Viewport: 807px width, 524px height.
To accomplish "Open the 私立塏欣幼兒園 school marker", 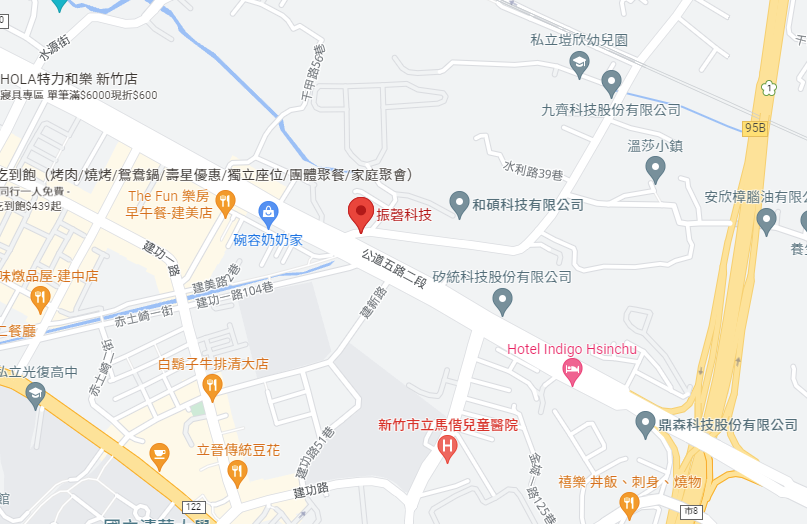I will (579, 66).
